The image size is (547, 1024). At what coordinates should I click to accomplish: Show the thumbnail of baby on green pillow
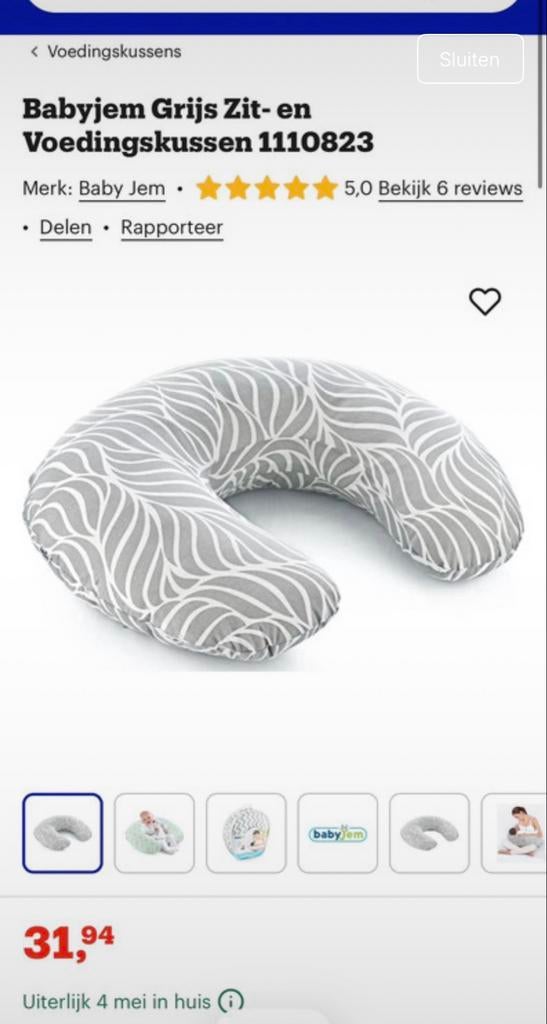[x=155, y=833]
